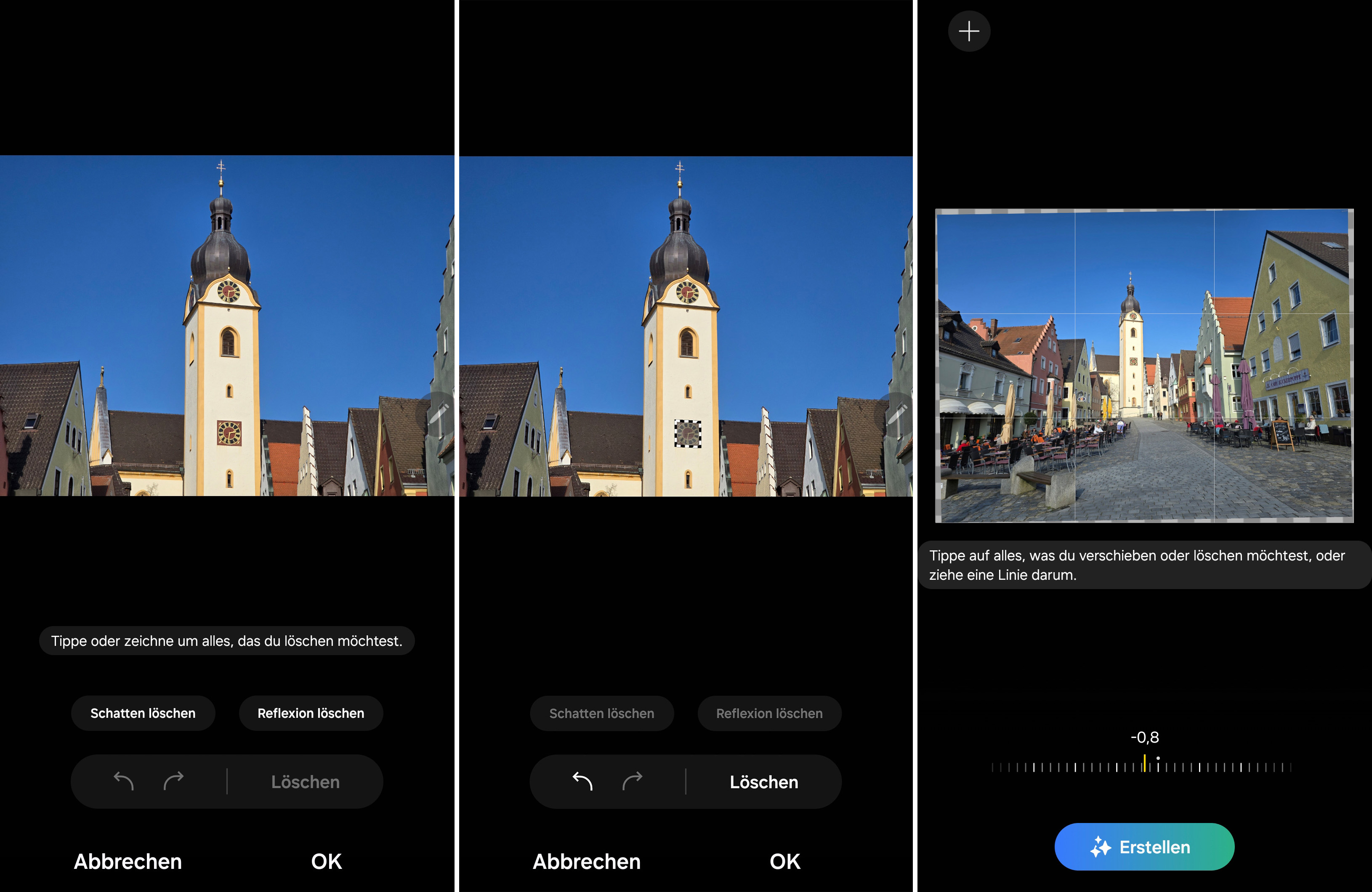
Task: Tap the plus icon above the street photo
Action: (969, 31)
